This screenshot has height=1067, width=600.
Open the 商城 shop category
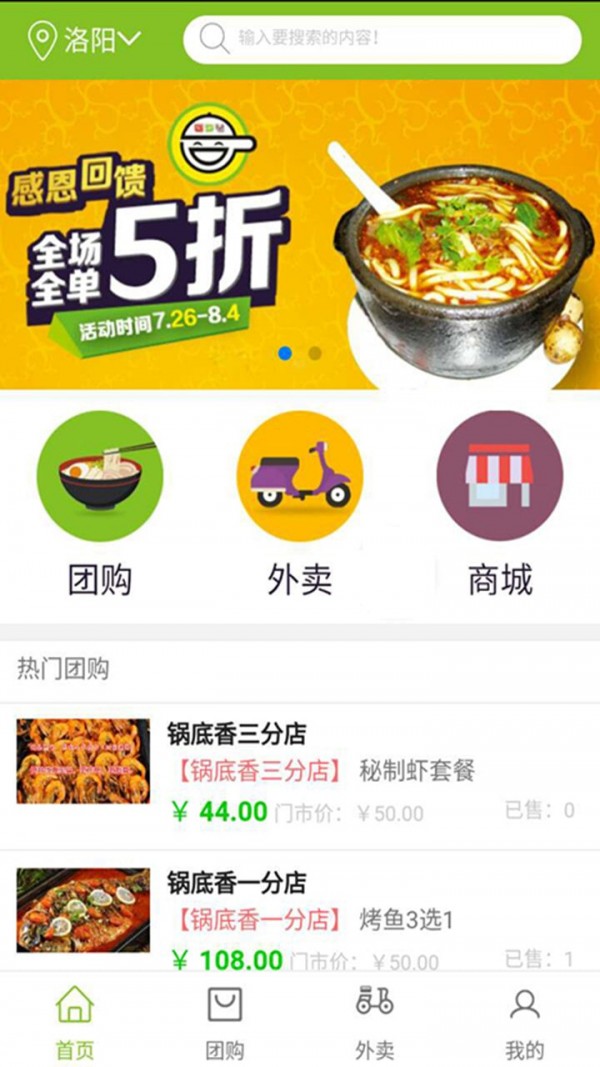coord(499,503)
